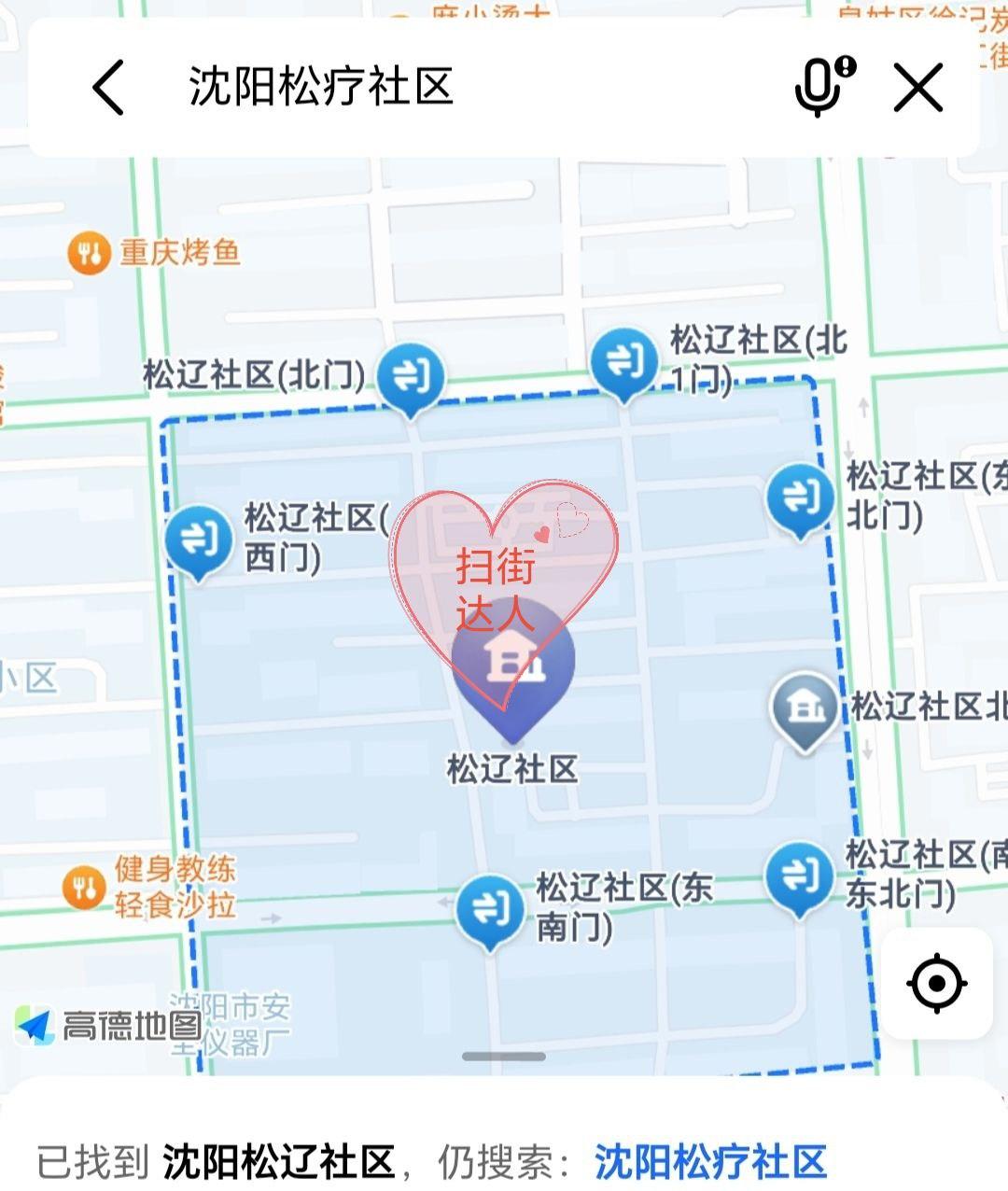This screenshot has width=1008, height=1191.
Task: Clear the search with X button
Action: 919,87
